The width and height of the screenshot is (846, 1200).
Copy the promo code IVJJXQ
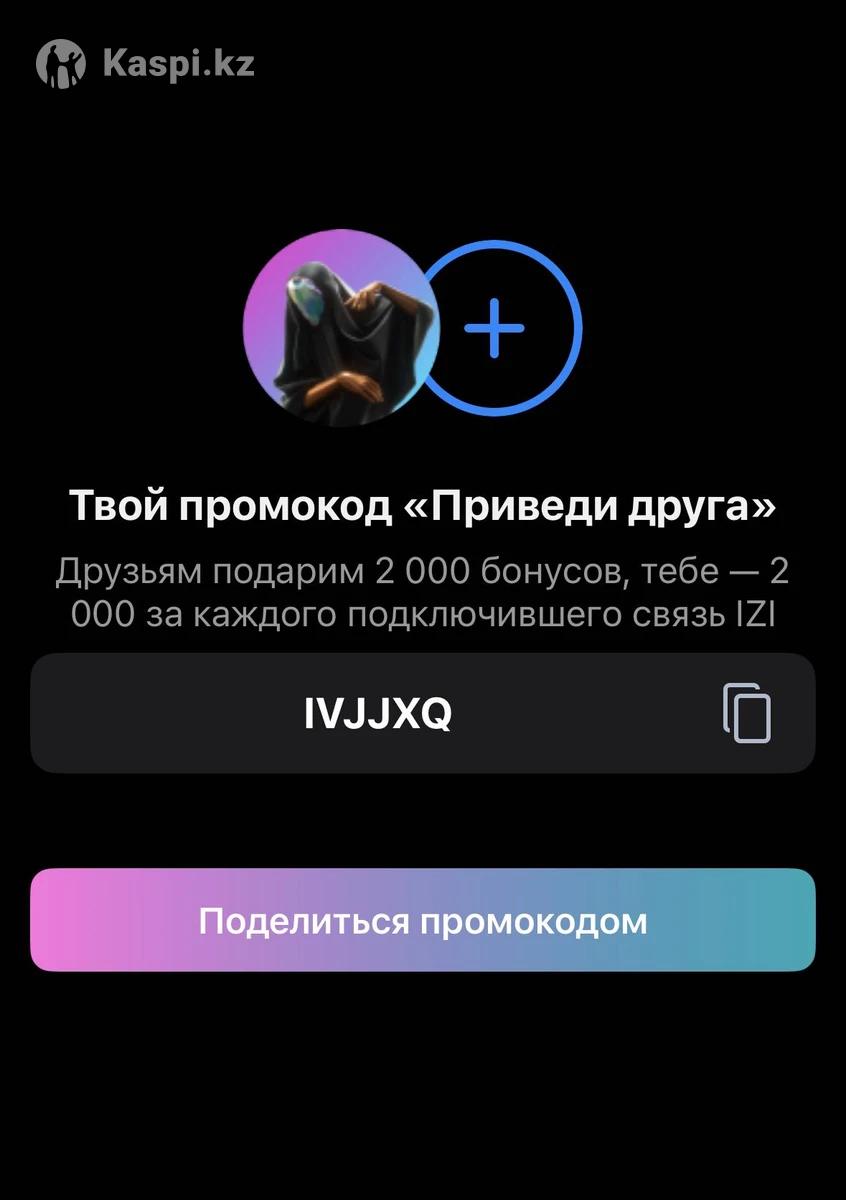pos(747,713)
